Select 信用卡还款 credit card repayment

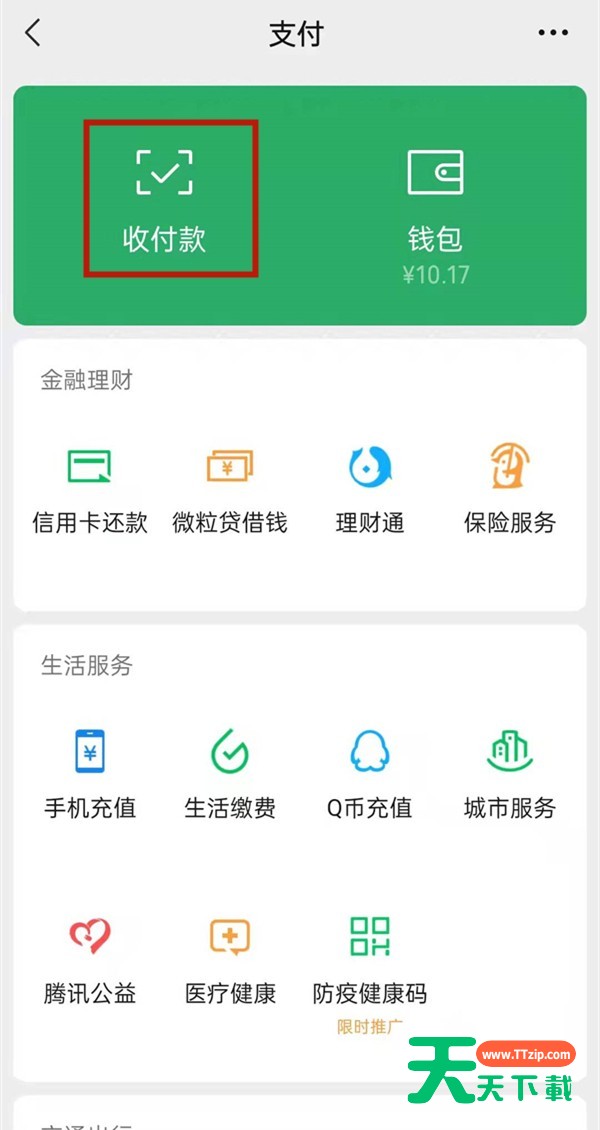[x=90, y=490]
